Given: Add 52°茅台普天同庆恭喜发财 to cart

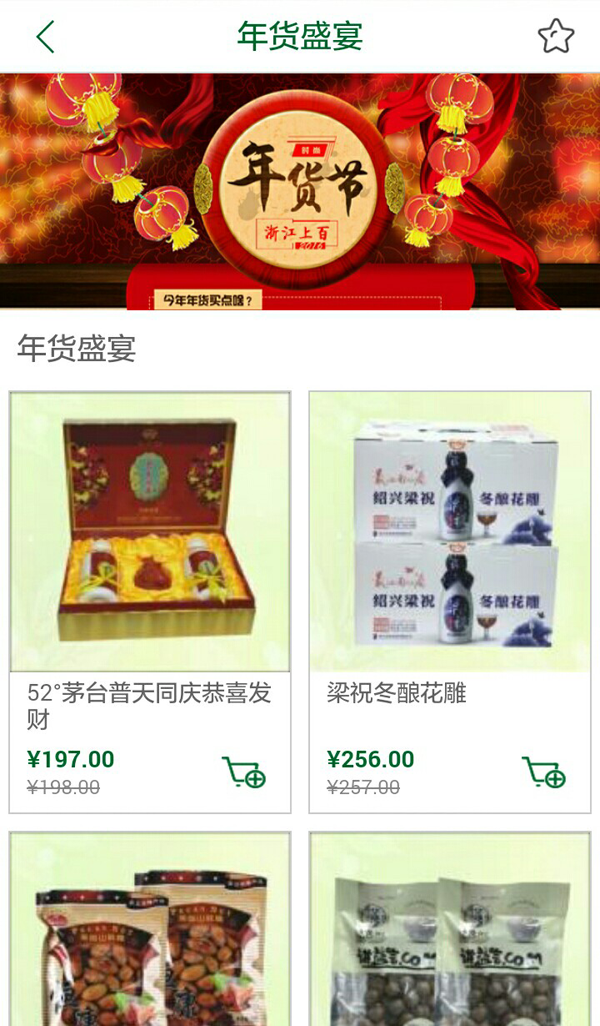Looking at the screenshot, I should (x=244, y=772).
